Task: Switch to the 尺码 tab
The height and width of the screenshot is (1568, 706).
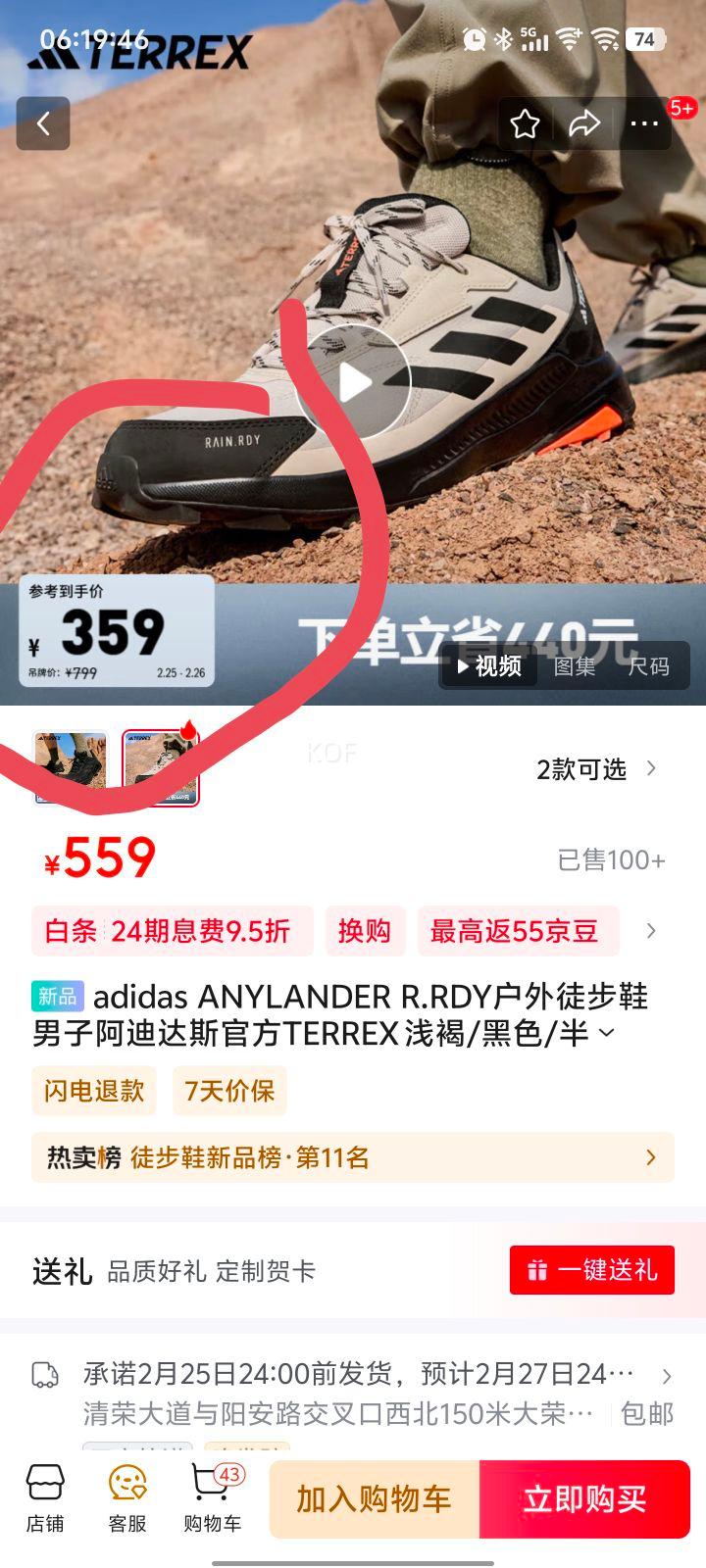Action: [648, 666]
